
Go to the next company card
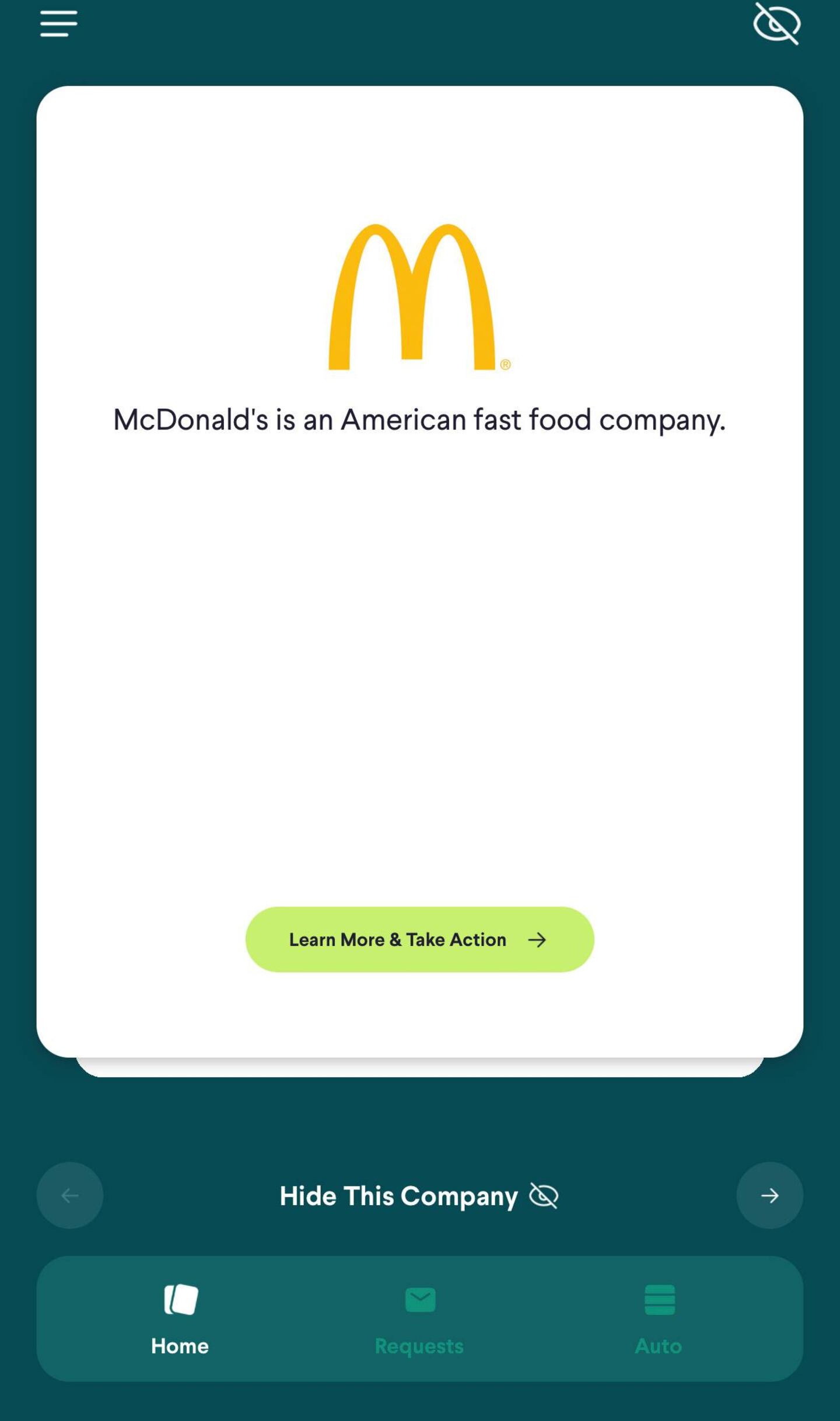pos(769,1196)
